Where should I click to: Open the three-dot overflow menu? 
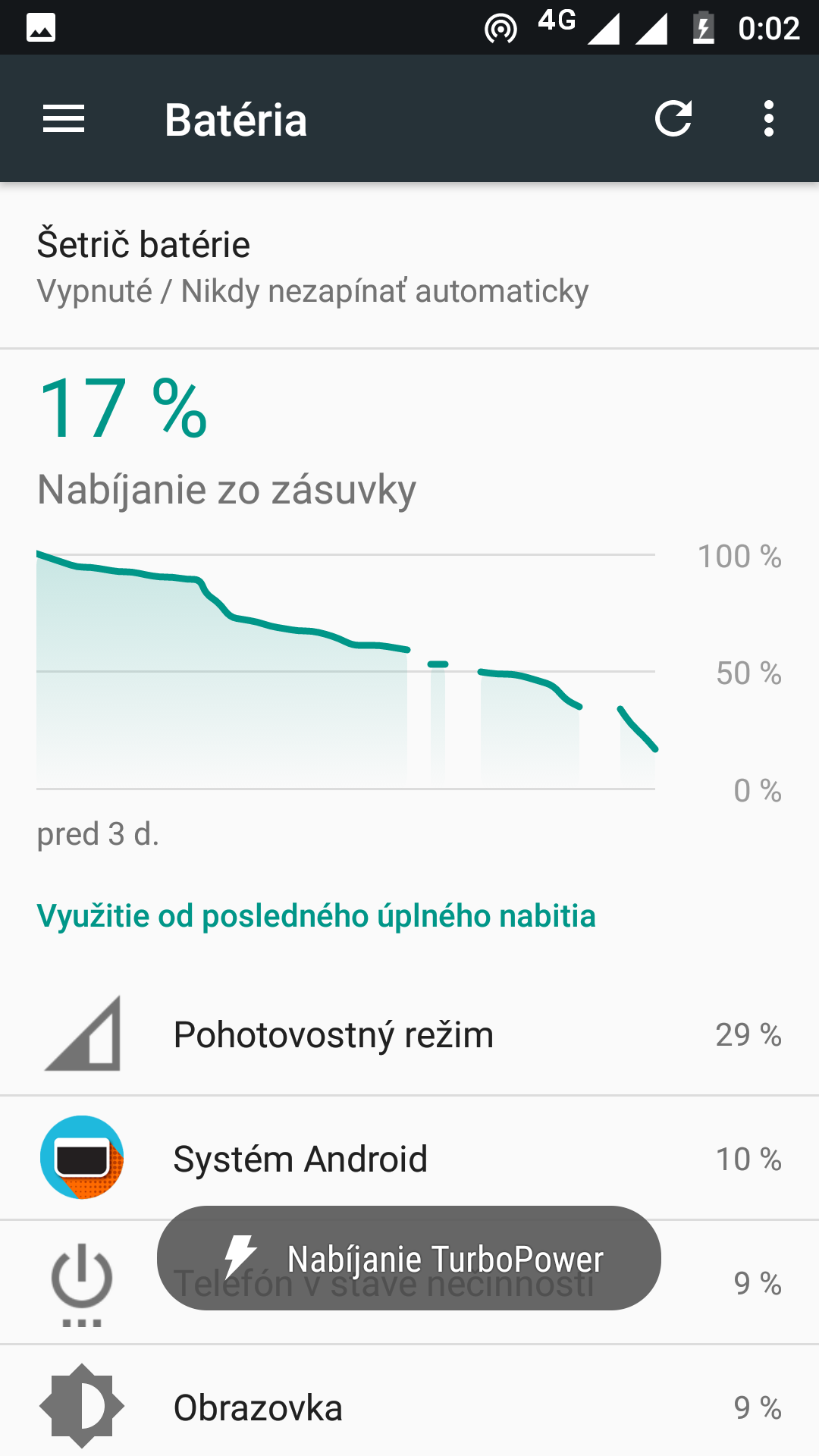click(x=769, y=119)
